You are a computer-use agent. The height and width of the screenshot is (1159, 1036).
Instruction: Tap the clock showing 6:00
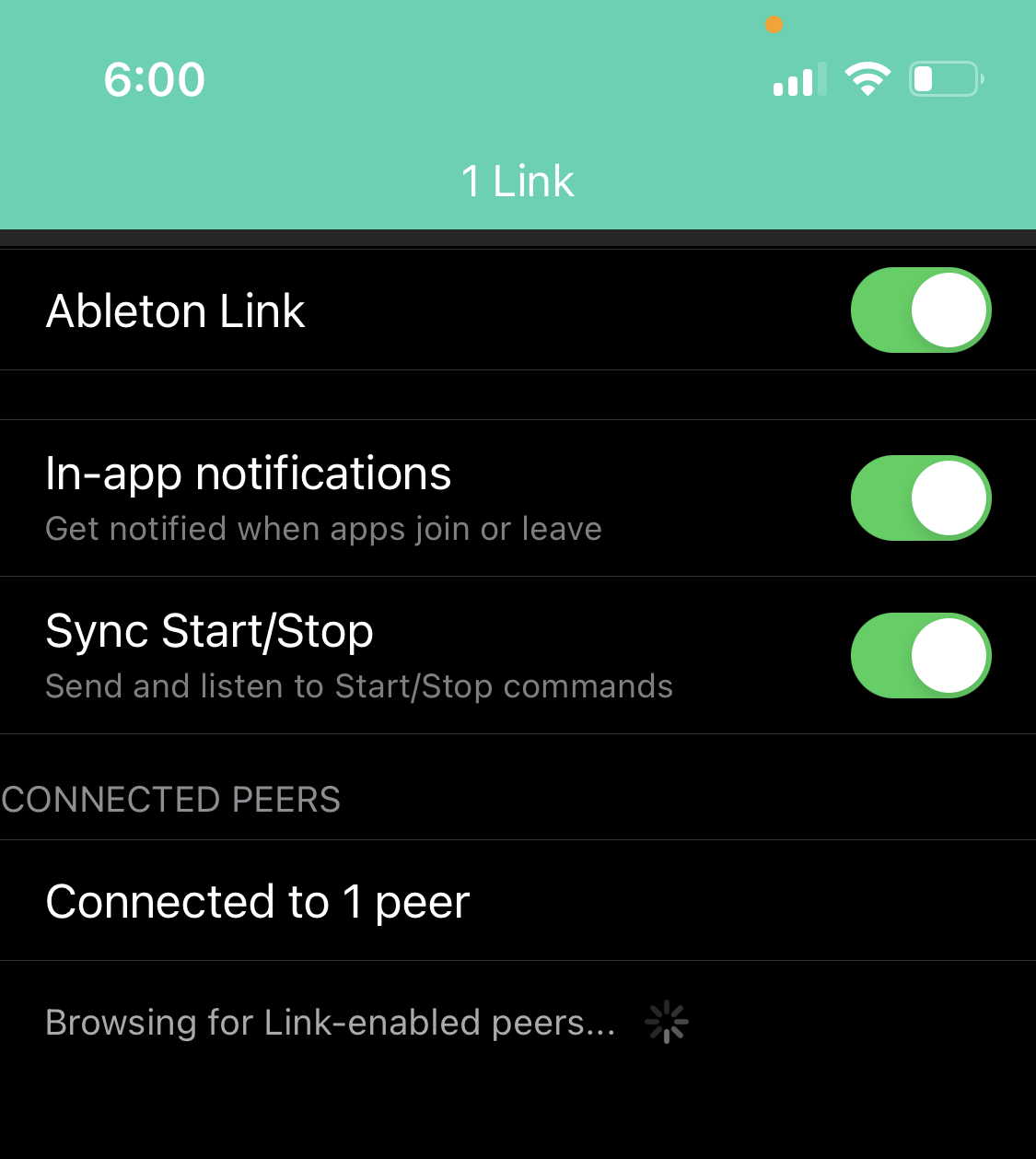tap(156, 78)
